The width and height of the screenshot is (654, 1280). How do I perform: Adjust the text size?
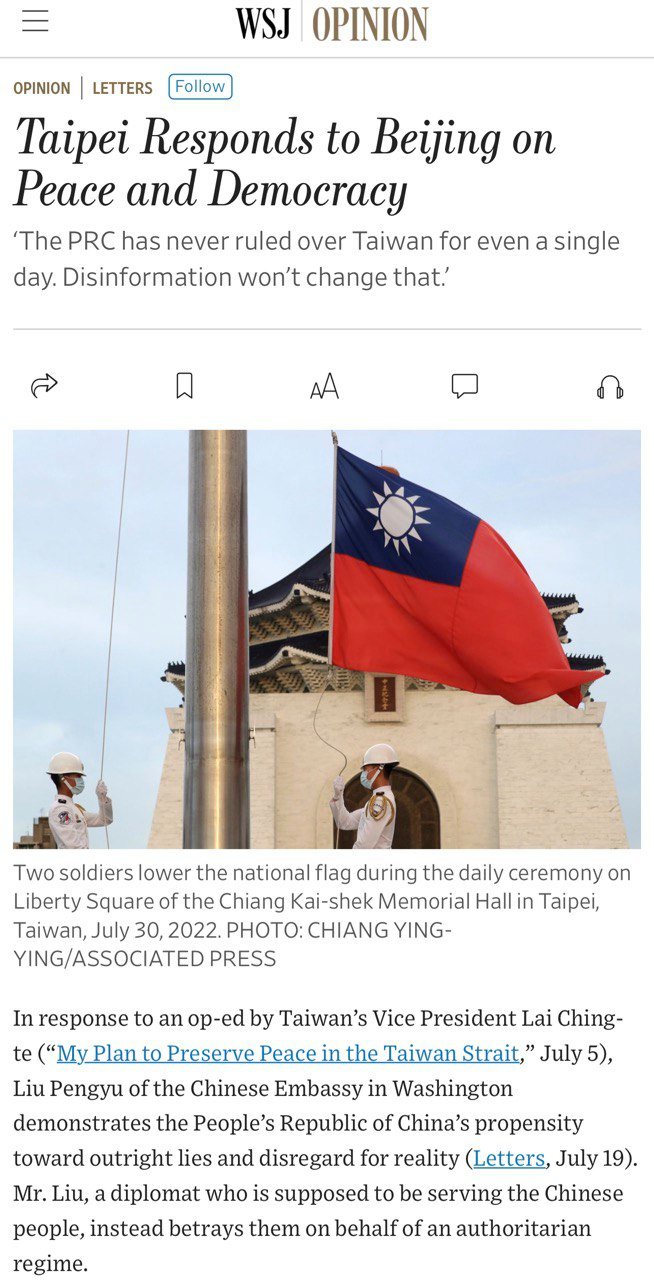coord(324,386)
